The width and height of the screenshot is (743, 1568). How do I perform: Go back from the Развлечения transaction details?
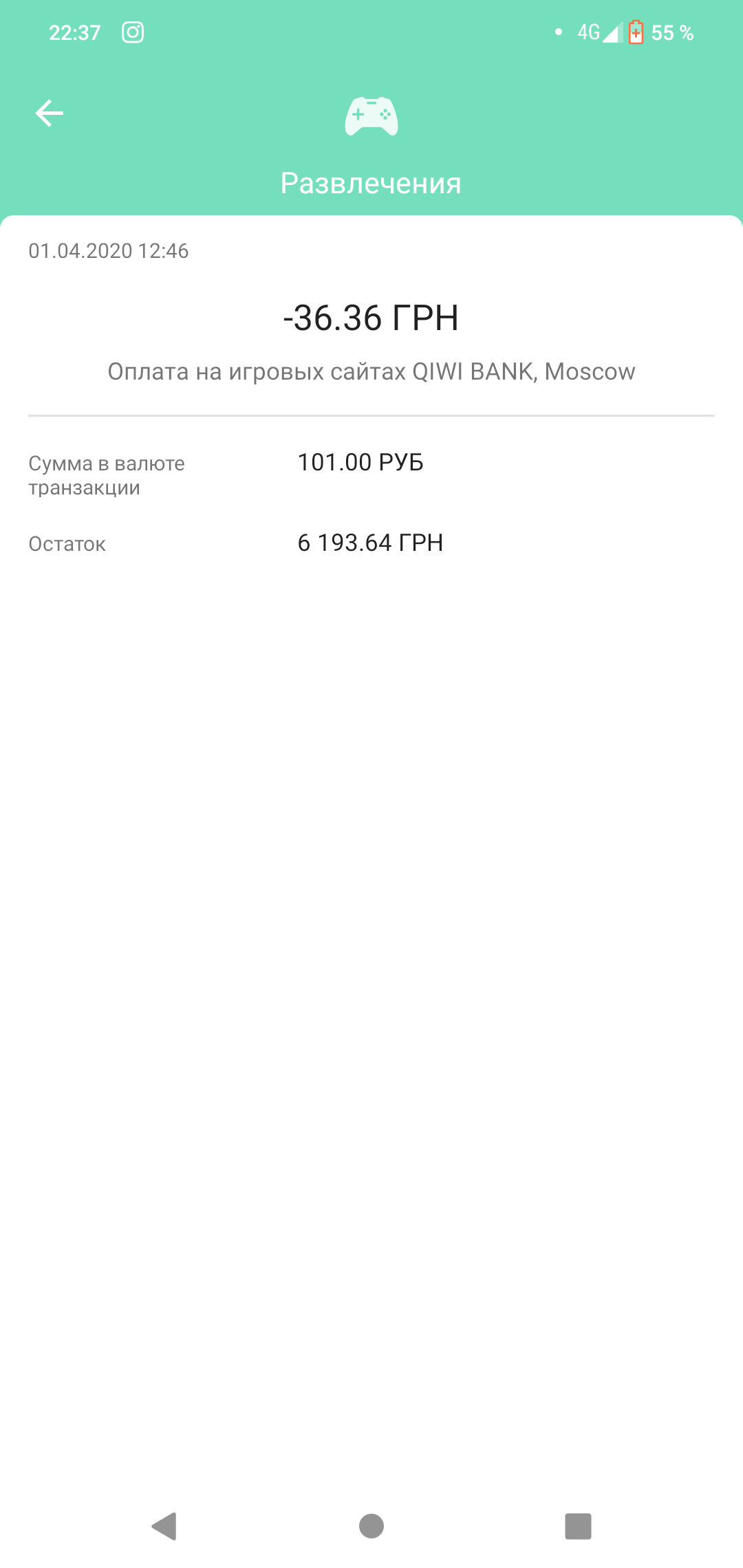tap(50, 113)
